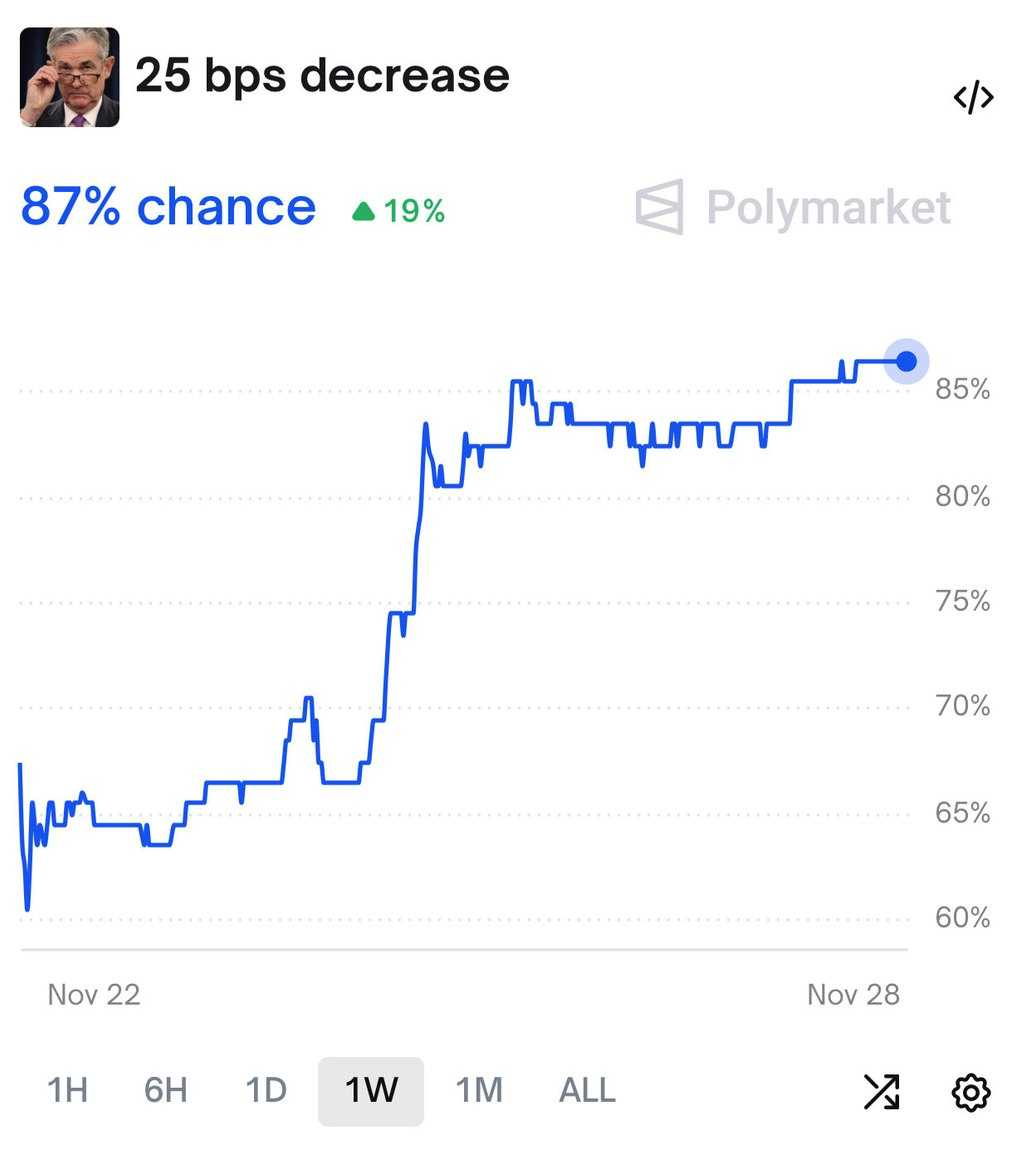Tap the shuffle arrows icon
Viewport: 1032px width, 1165px height.
click(882, 1091)
